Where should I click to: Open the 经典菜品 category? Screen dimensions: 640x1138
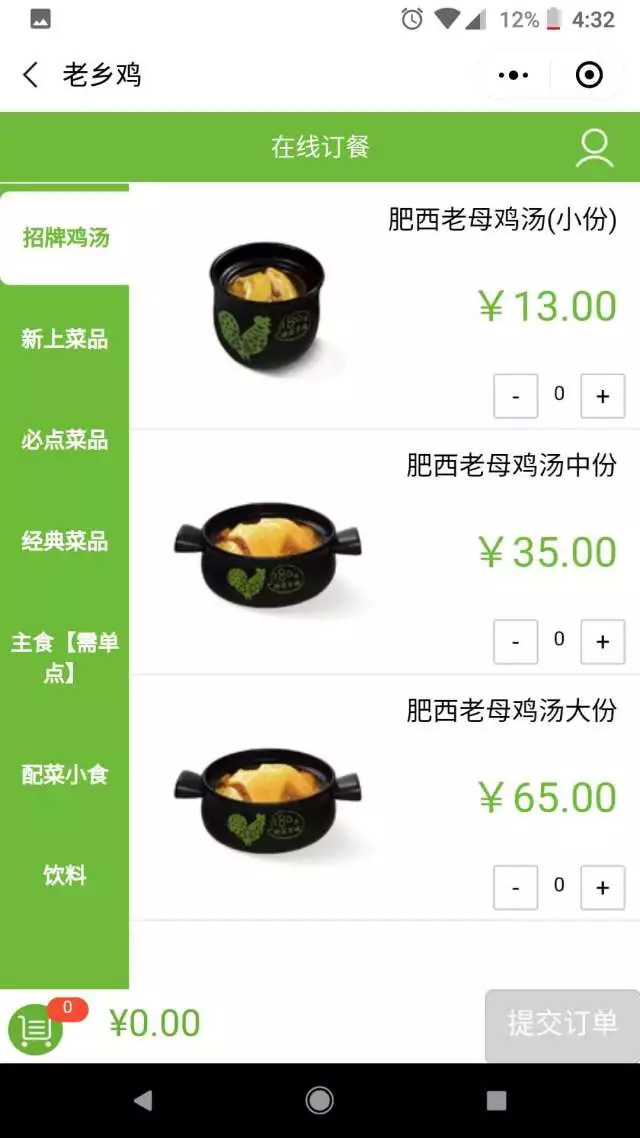65,541
